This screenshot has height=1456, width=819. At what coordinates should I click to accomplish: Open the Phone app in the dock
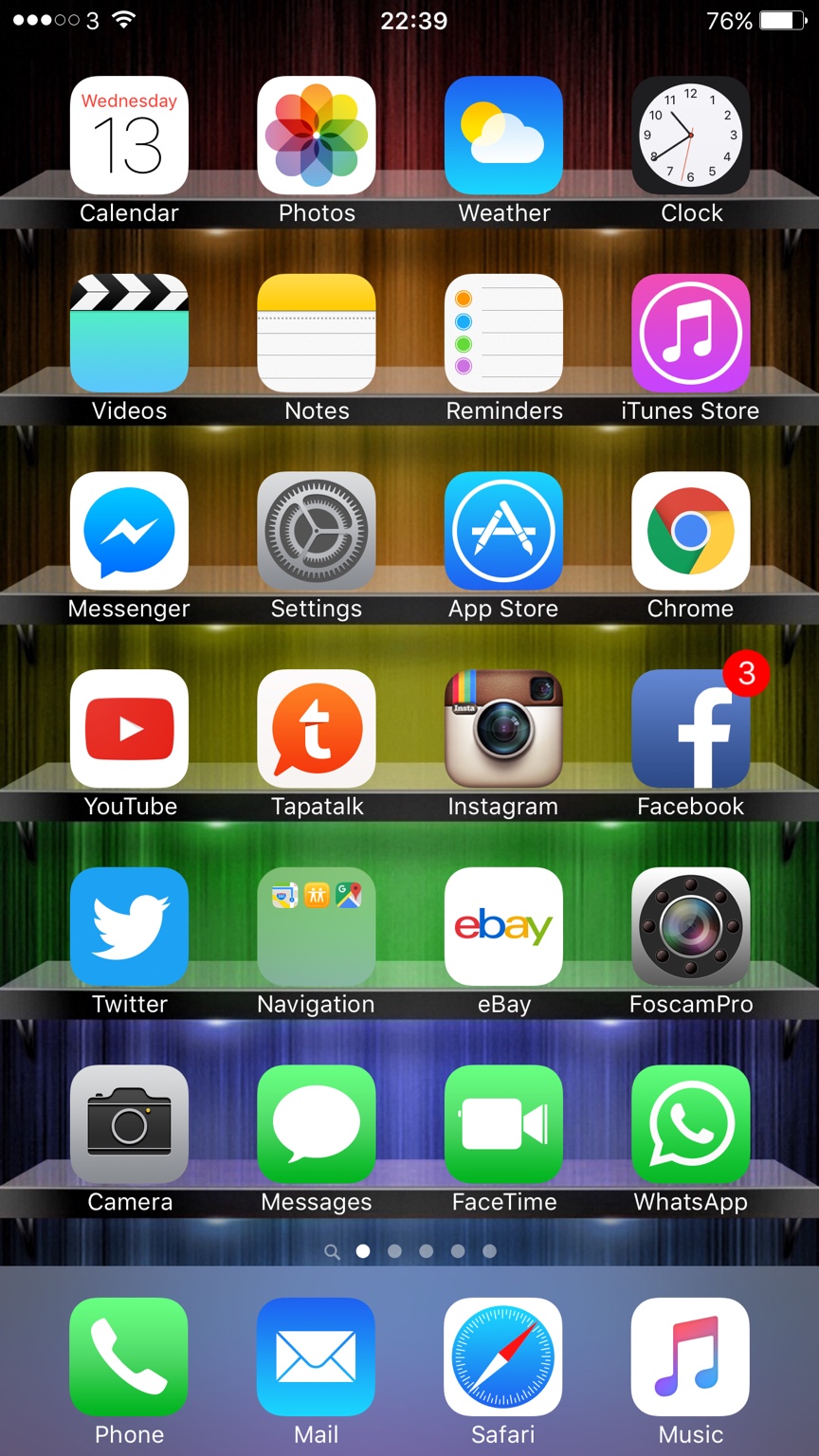click(x=129, y=1356)
